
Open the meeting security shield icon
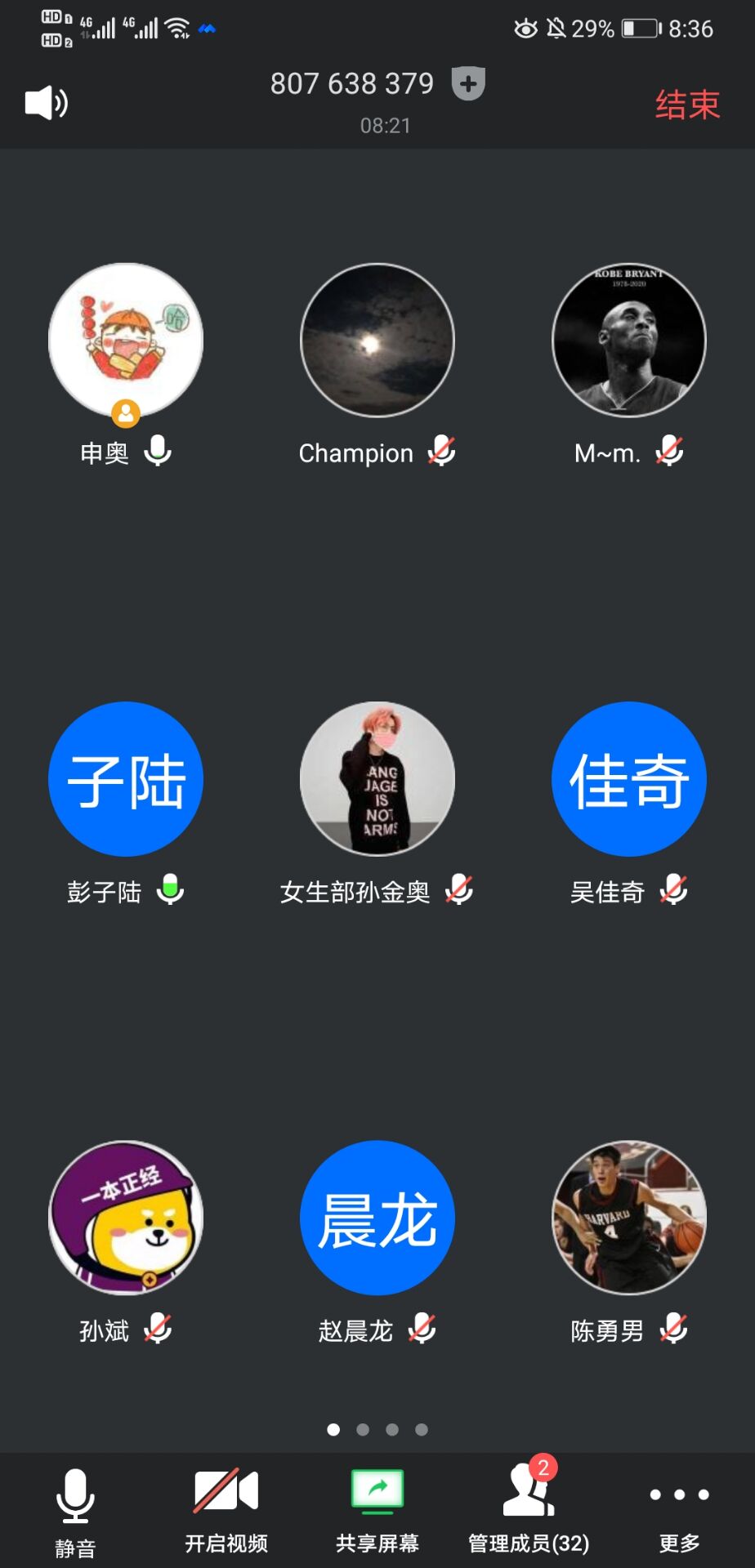pyautogui.click(x=468, y=83)
